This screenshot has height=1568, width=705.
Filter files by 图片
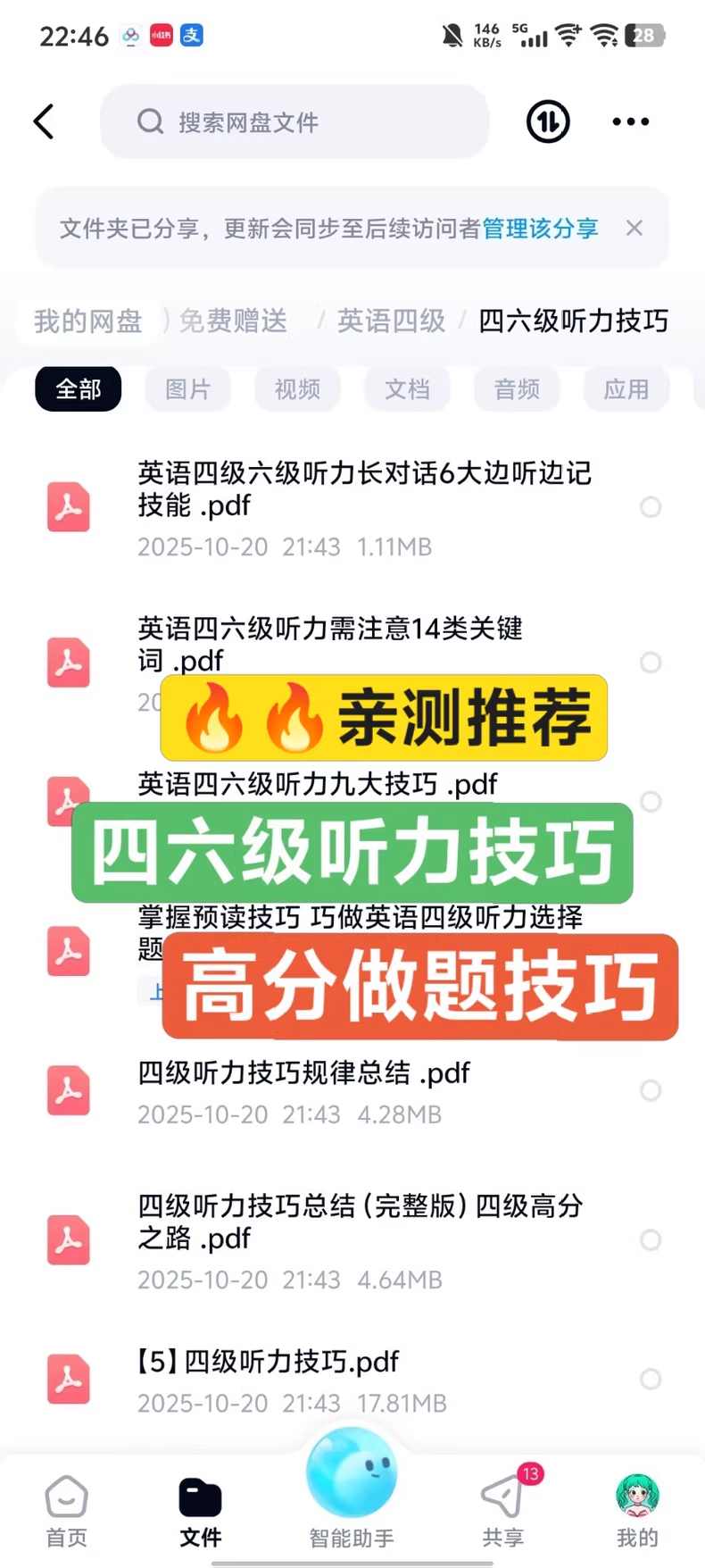click(187, 389)
